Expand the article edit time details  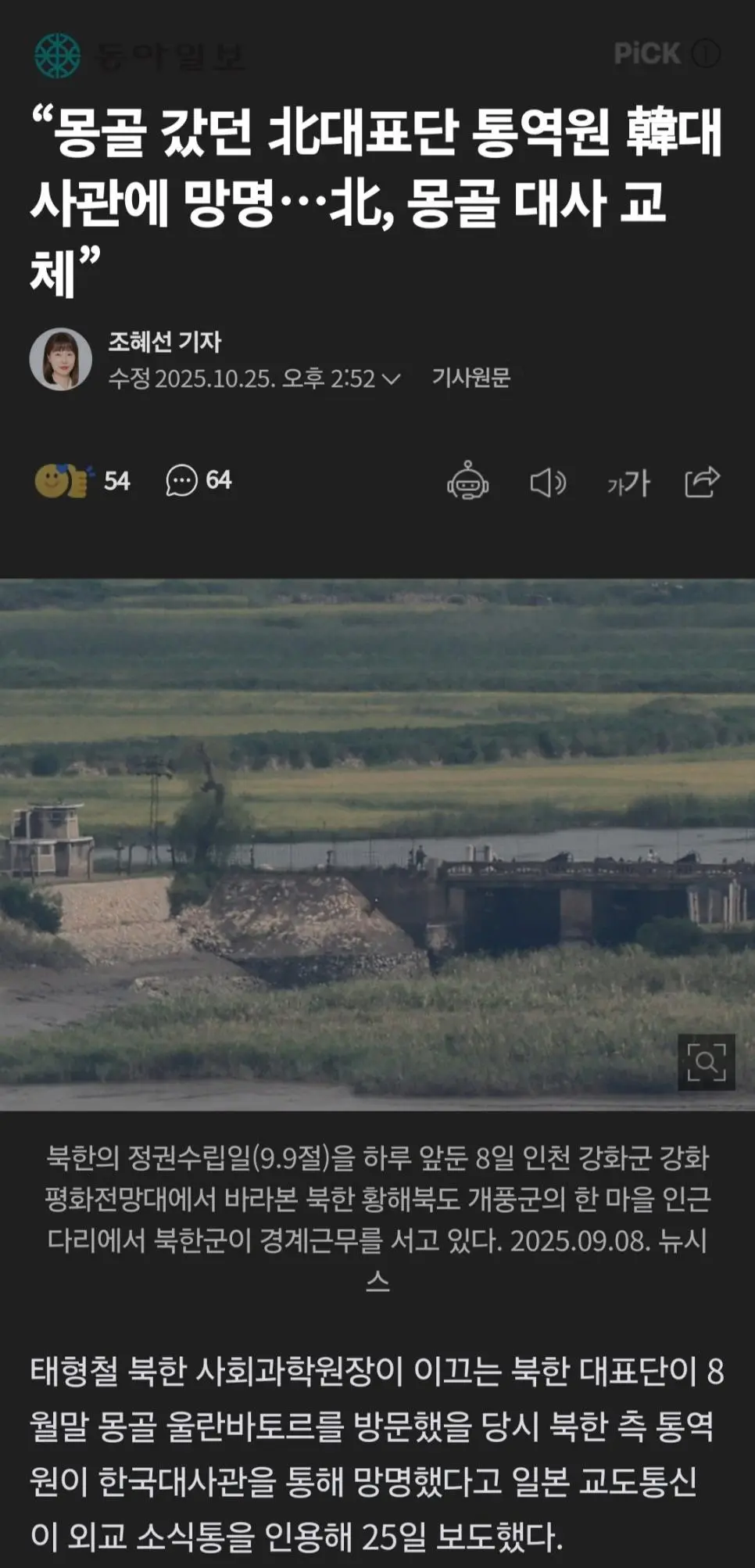pos(391,379)
